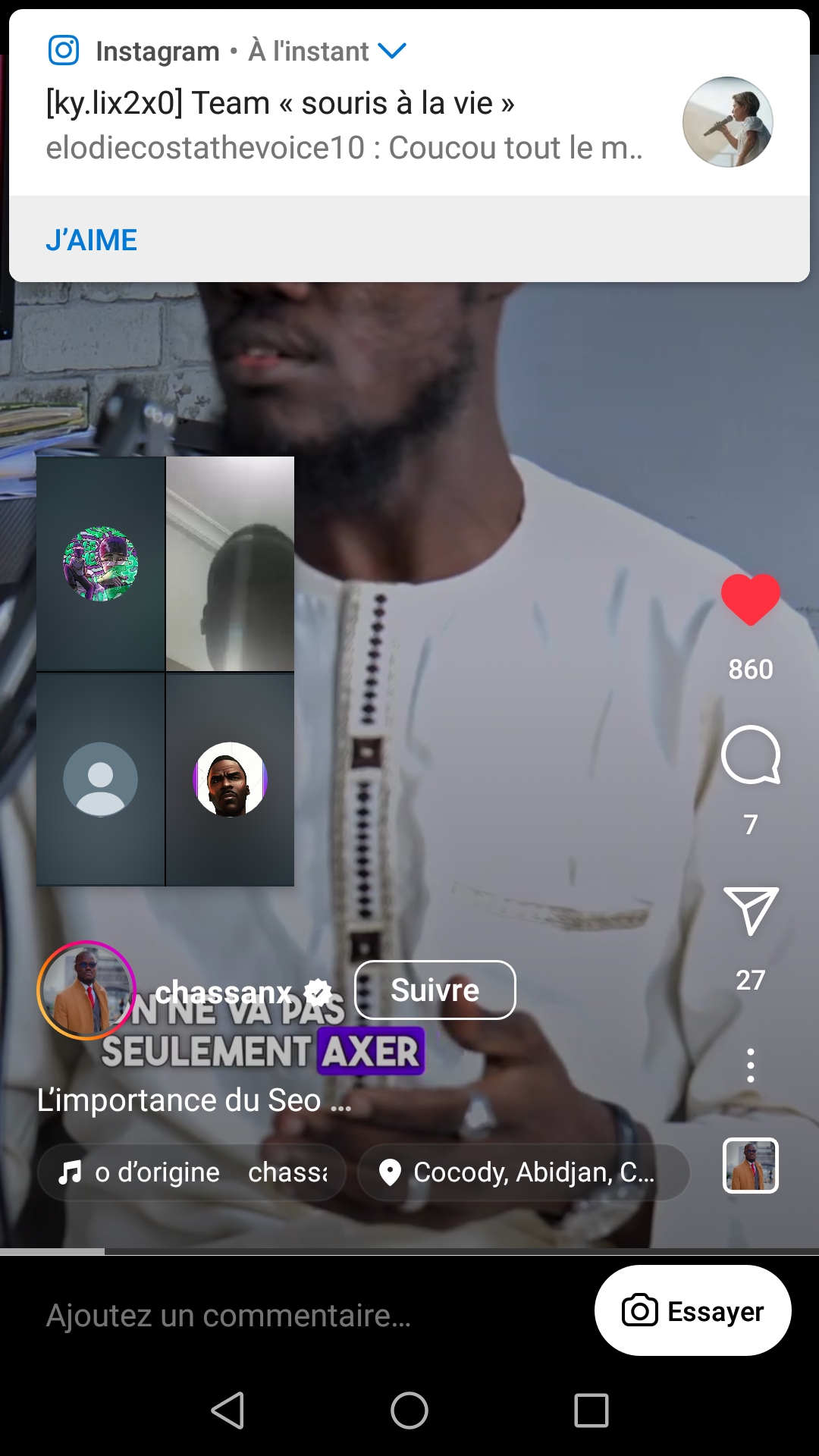Image resolution: width=819 pixels, height=1456 pixels.
Task: Open the three-dot more options menu
Action: coord(750,1065)
